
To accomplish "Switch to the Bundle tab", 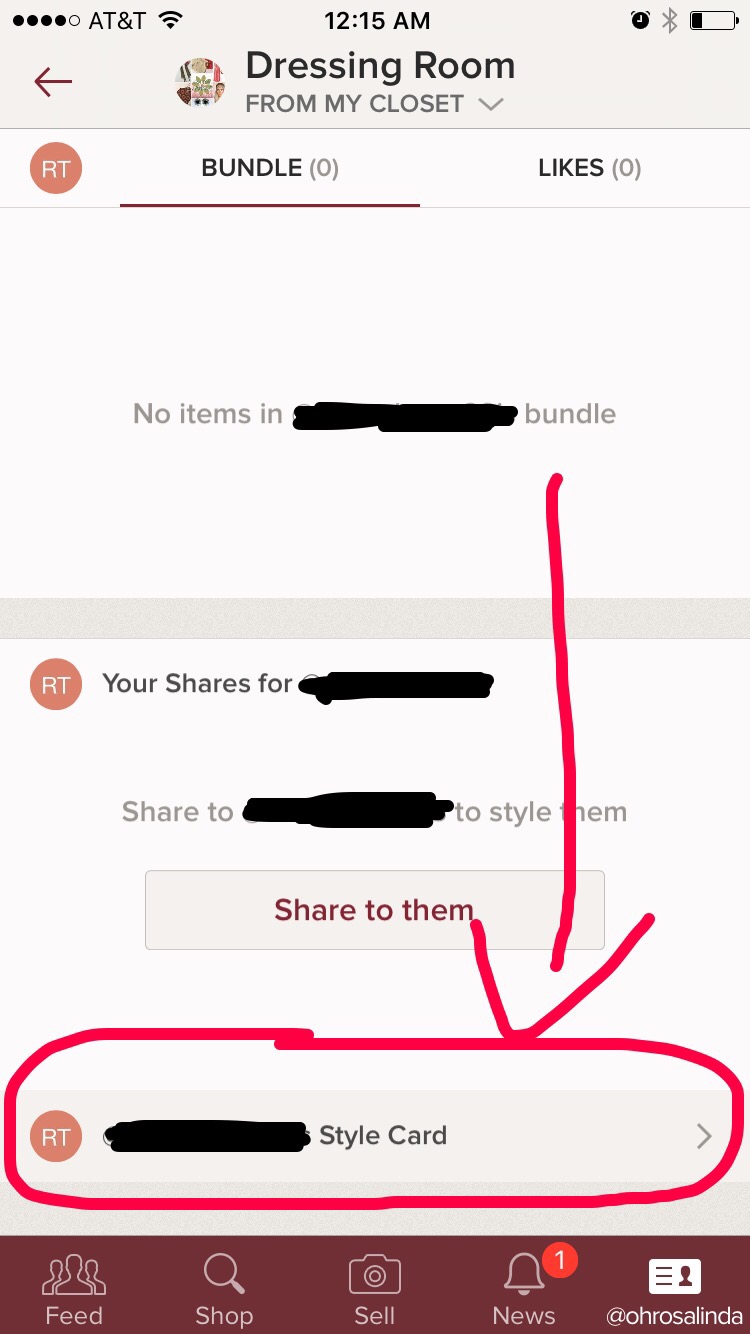I will (x=270, y=168).
